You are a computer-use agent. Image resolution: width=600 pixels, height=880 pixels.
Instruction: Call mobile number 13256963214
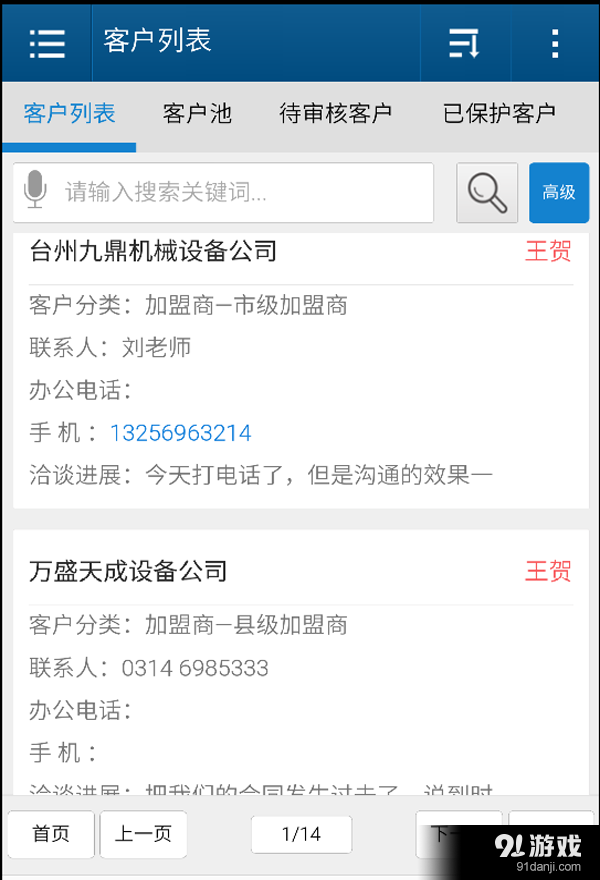(181, 433)
